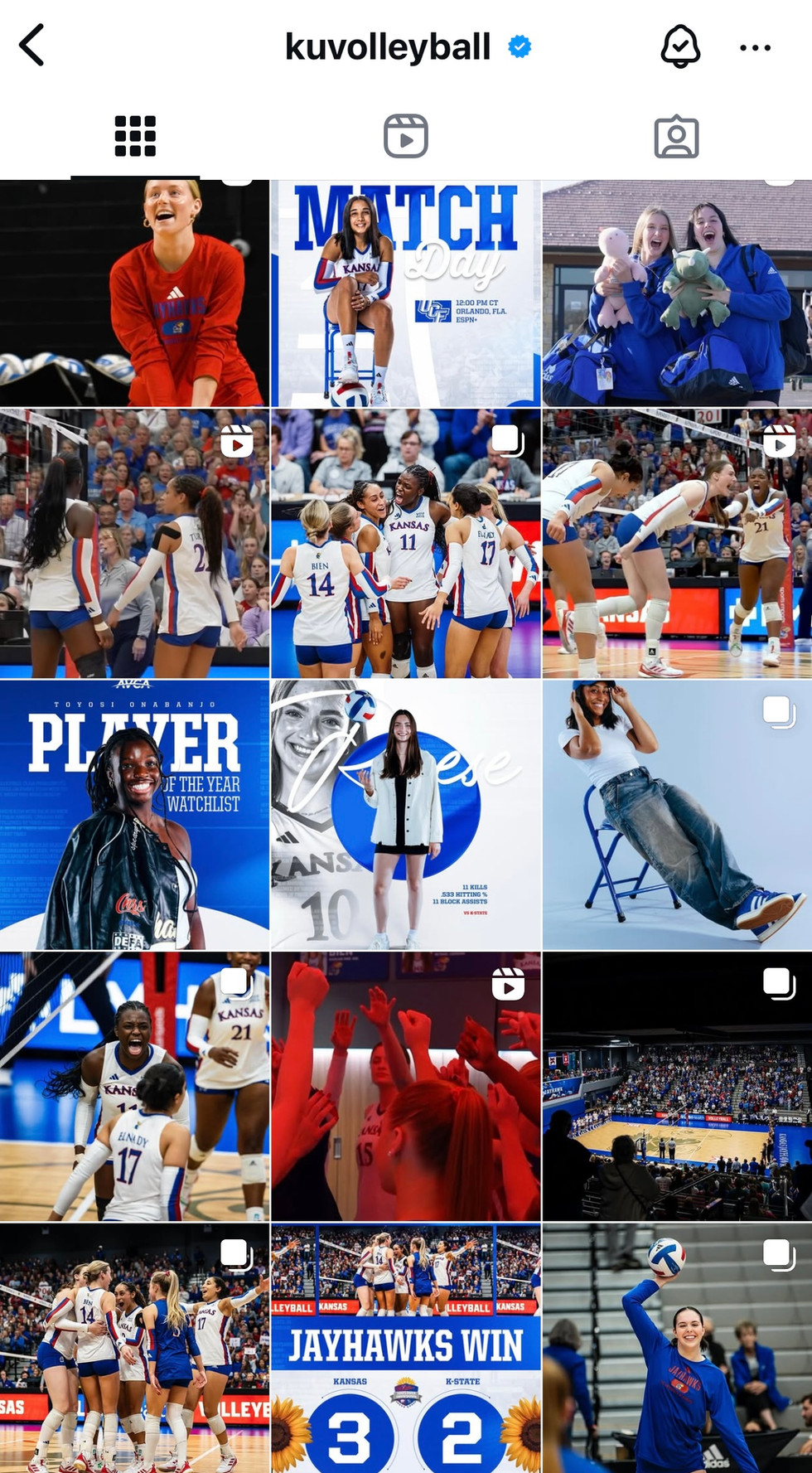Viewport: 812px width, 1473px height.
Task: Switch to the posts grid tab
Action: click(x=135, y=136)
